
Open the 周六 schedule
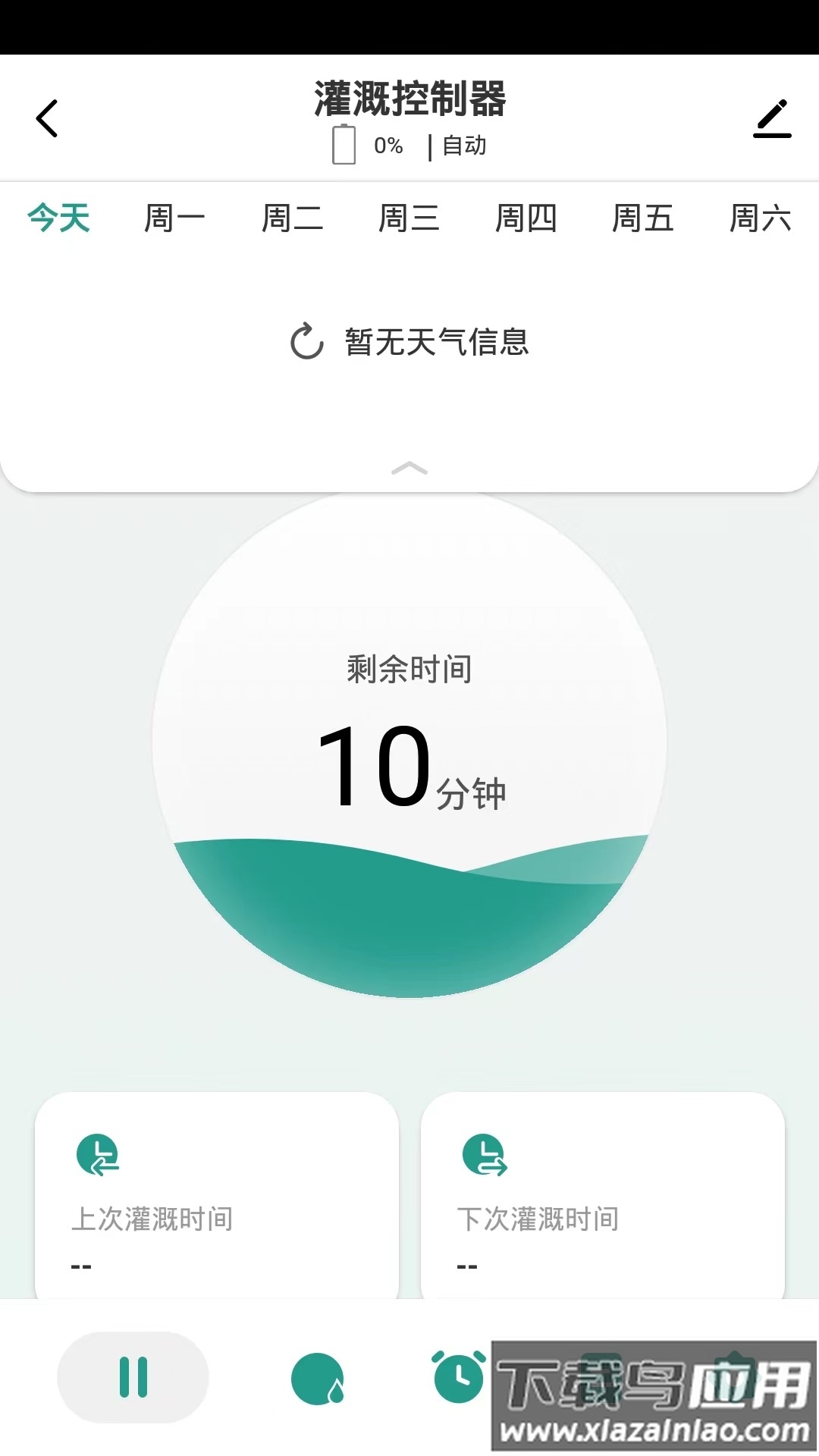(x=761, y=219)
